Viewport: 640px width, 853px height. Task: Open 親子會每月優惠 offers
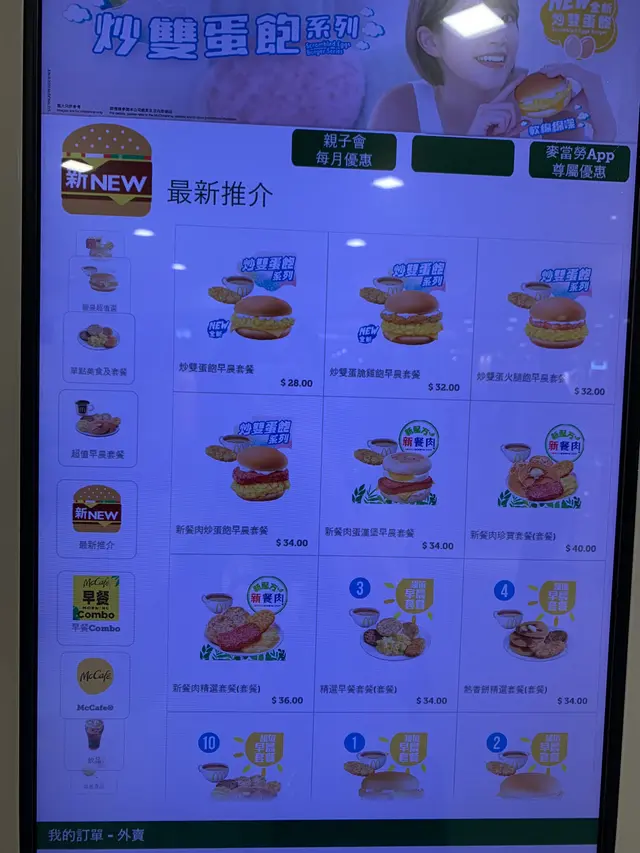click(343, 150)
